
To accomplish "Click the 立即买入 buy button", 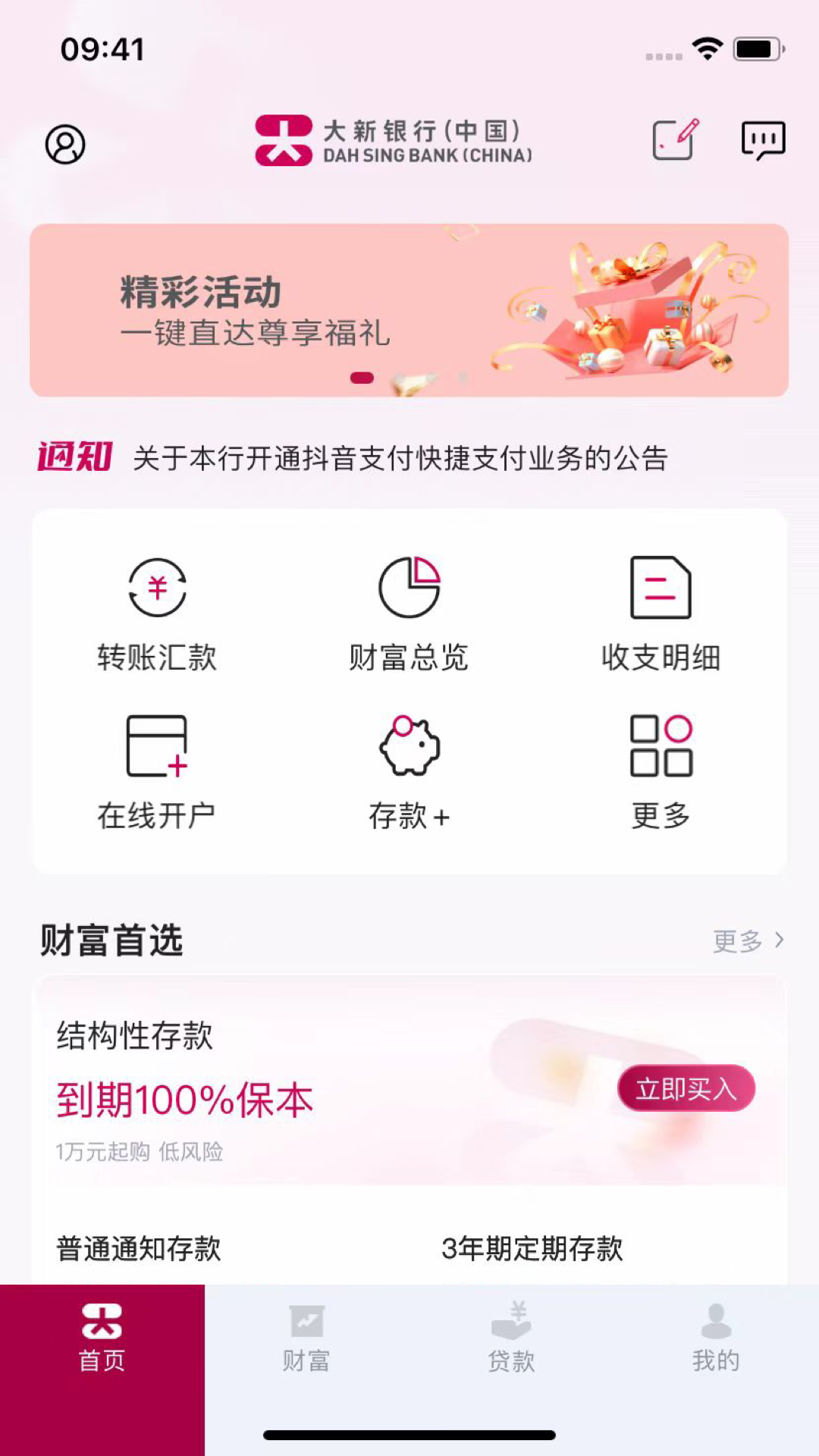I will 685,1087.
